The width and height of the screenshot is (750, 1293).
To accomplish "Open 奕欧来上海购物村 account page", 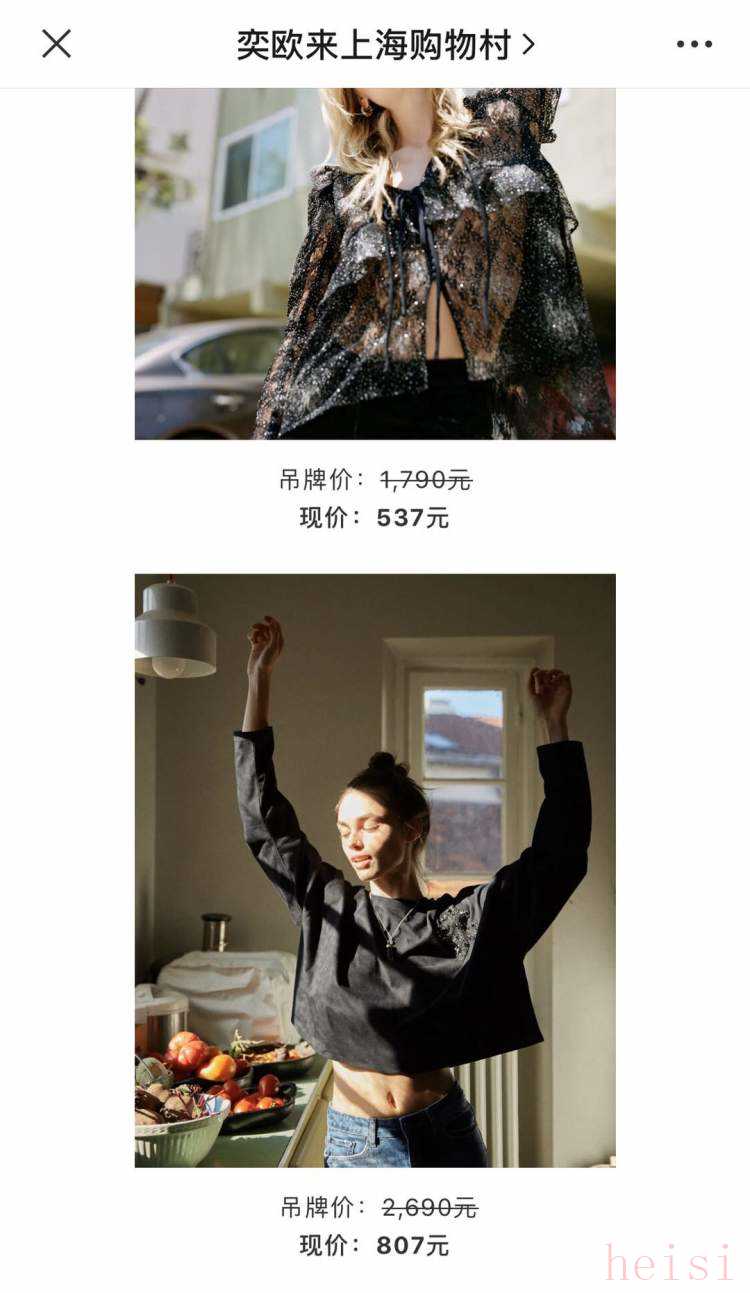I will point(385,44).
